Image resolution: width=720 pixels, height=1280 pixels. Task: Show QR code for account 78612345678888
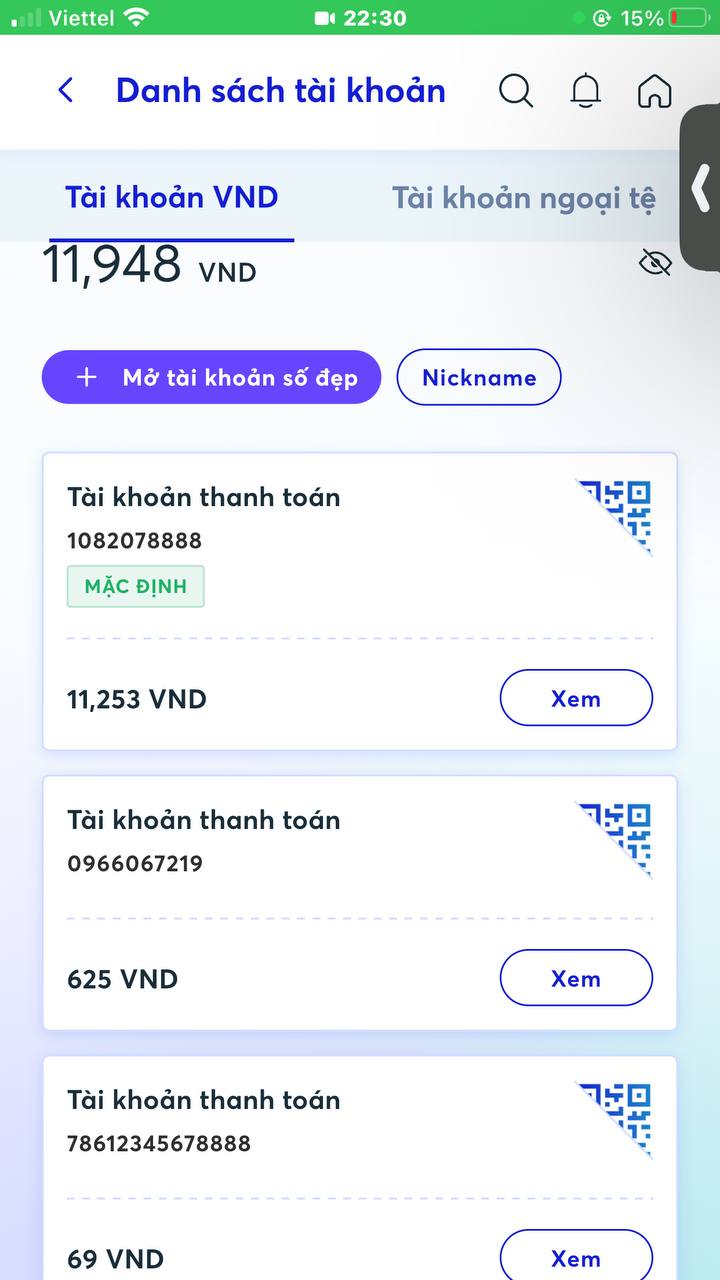[615, 1120]
